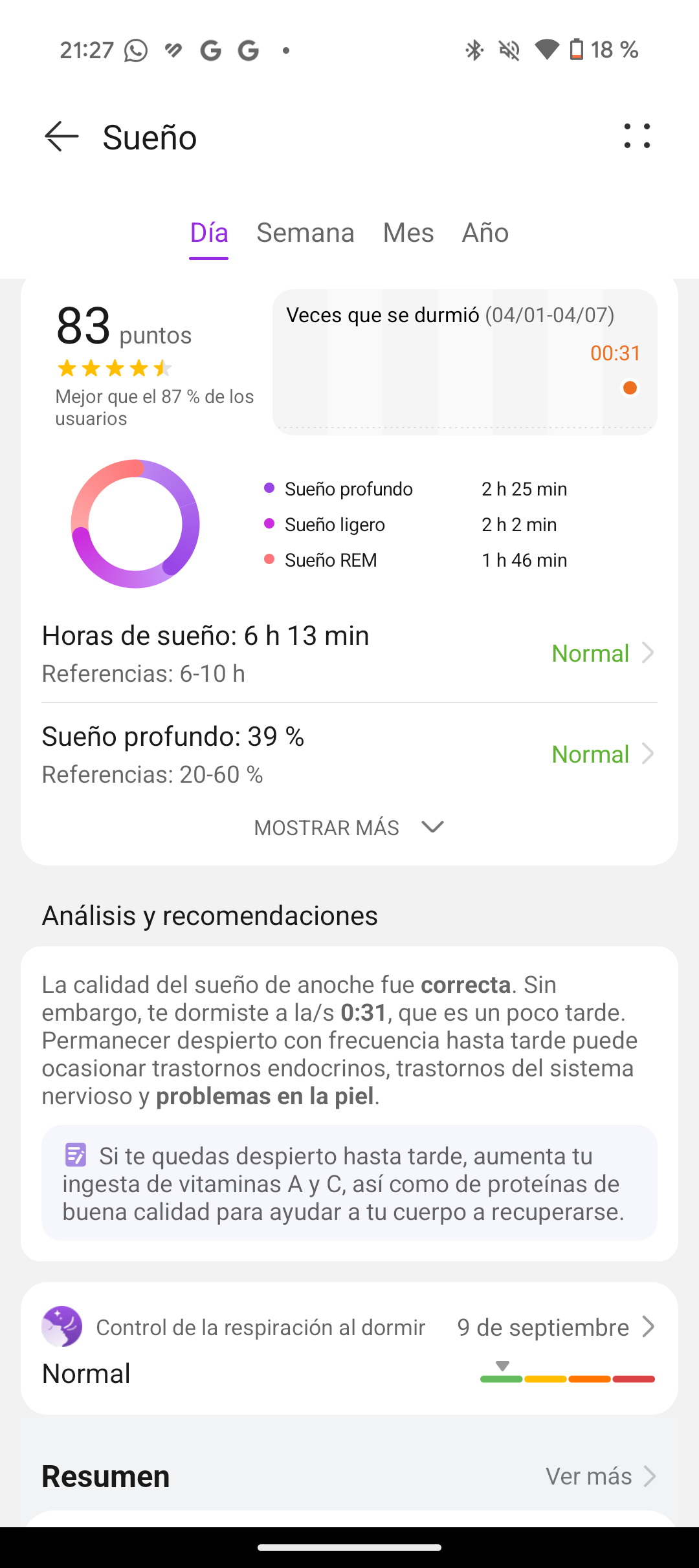The height and width of the screenshot is (1568, 699).
Task: Select the Día tab
Action: click(x=209, y=234)
